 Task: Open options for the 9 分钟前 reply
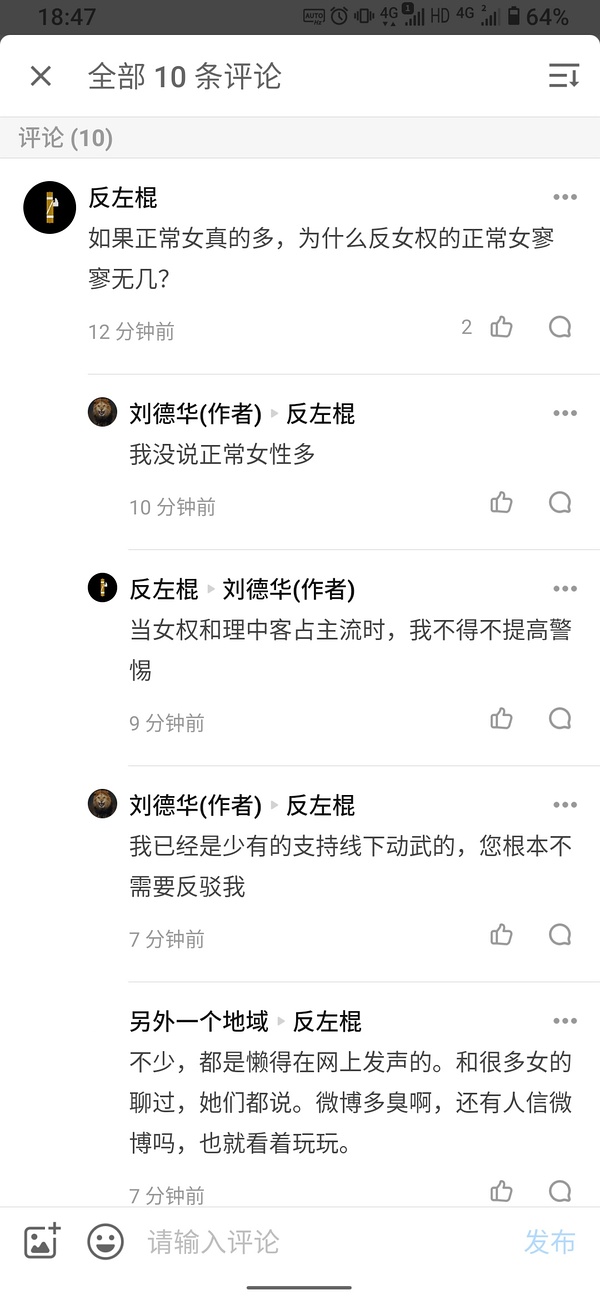565,589
